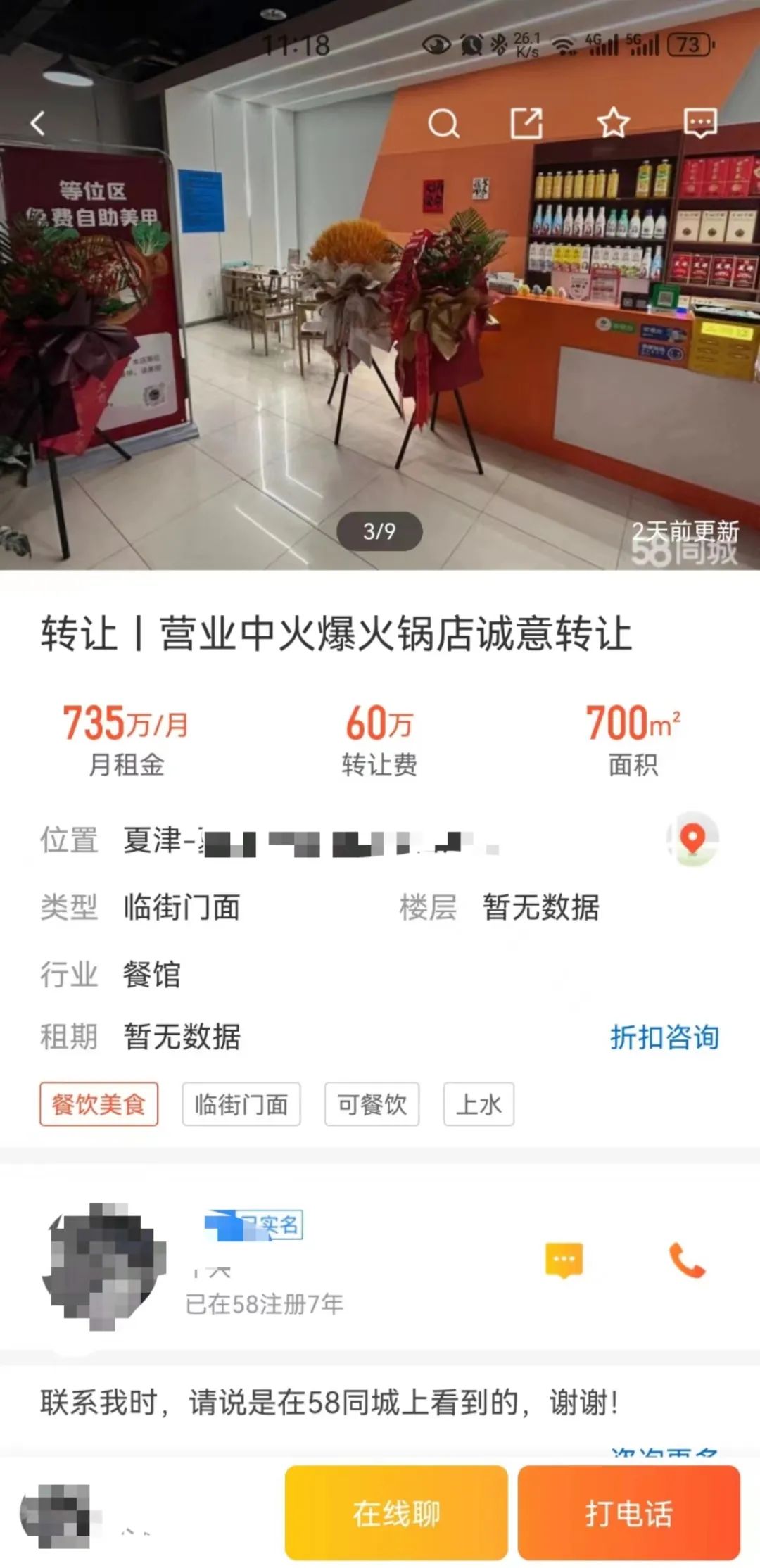Tap 折扣咨询 for discount consultation
Viewport: 760px width, 1568px height.
coord(666,1037)
